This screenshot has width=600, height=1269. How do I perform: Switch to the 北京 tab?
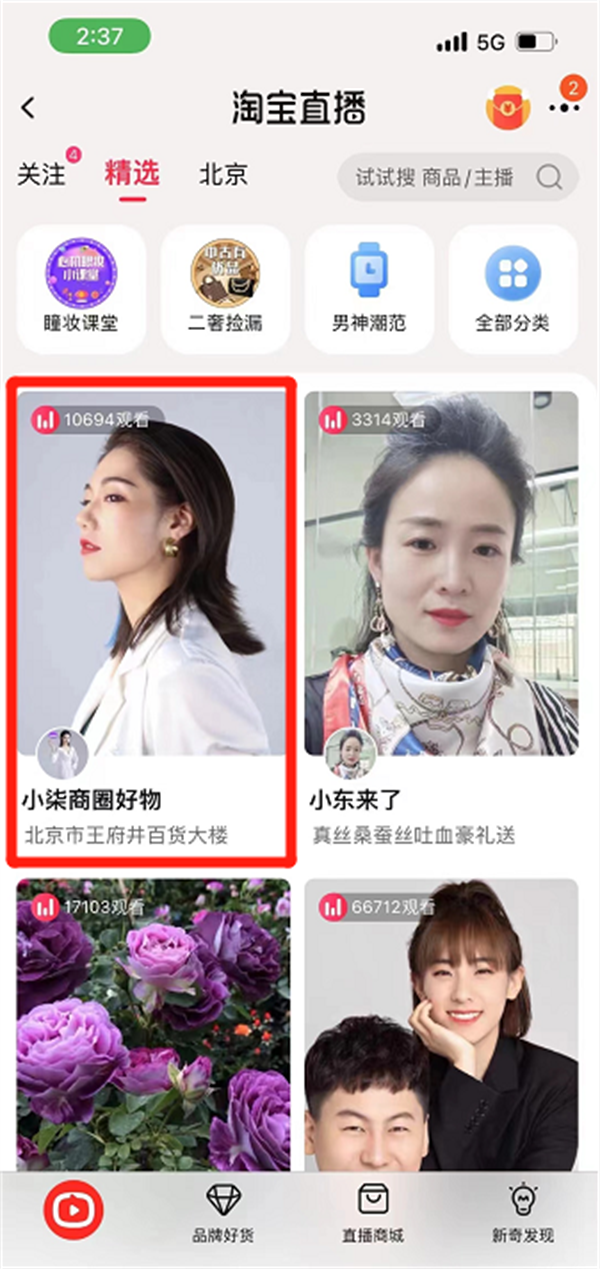click(x=223, y=175)
